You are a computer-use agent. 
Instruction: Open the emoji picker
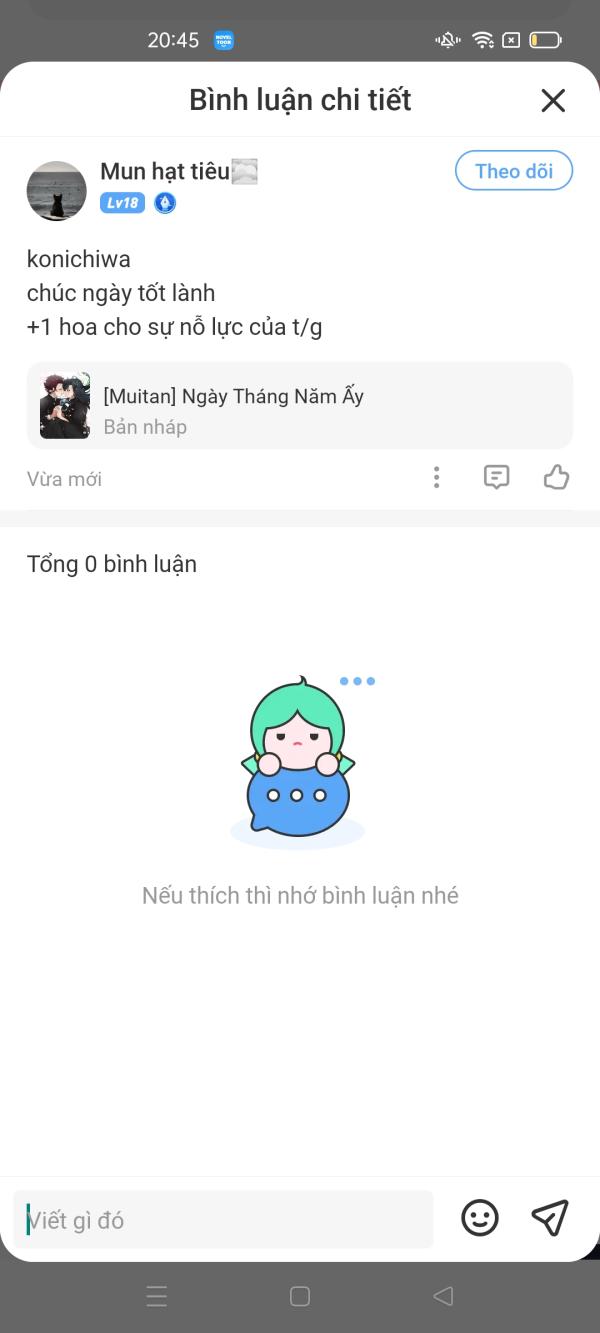coord(480,1217)
